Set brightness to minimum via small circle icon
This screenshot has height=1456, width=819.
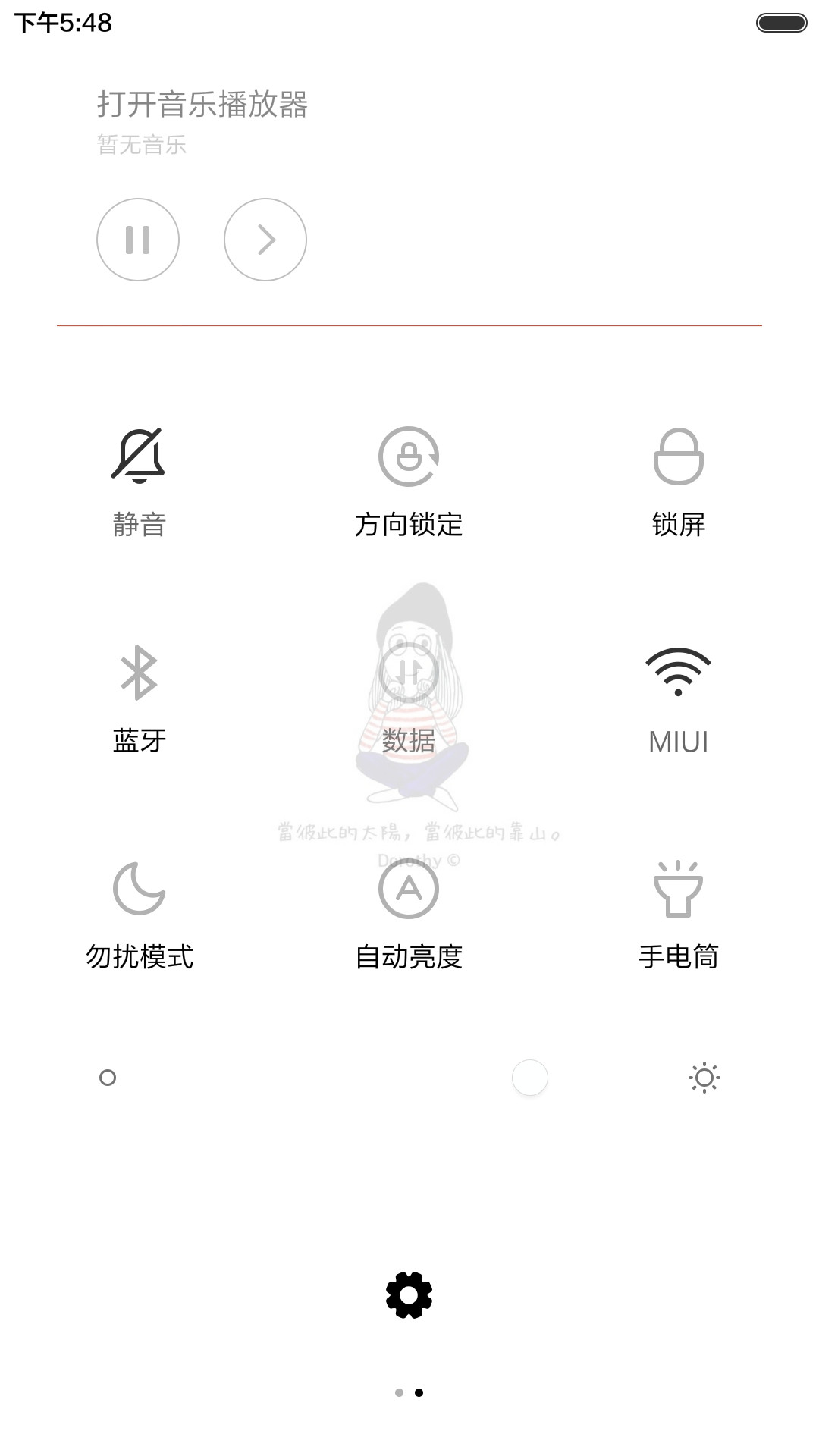(108, 1078)
